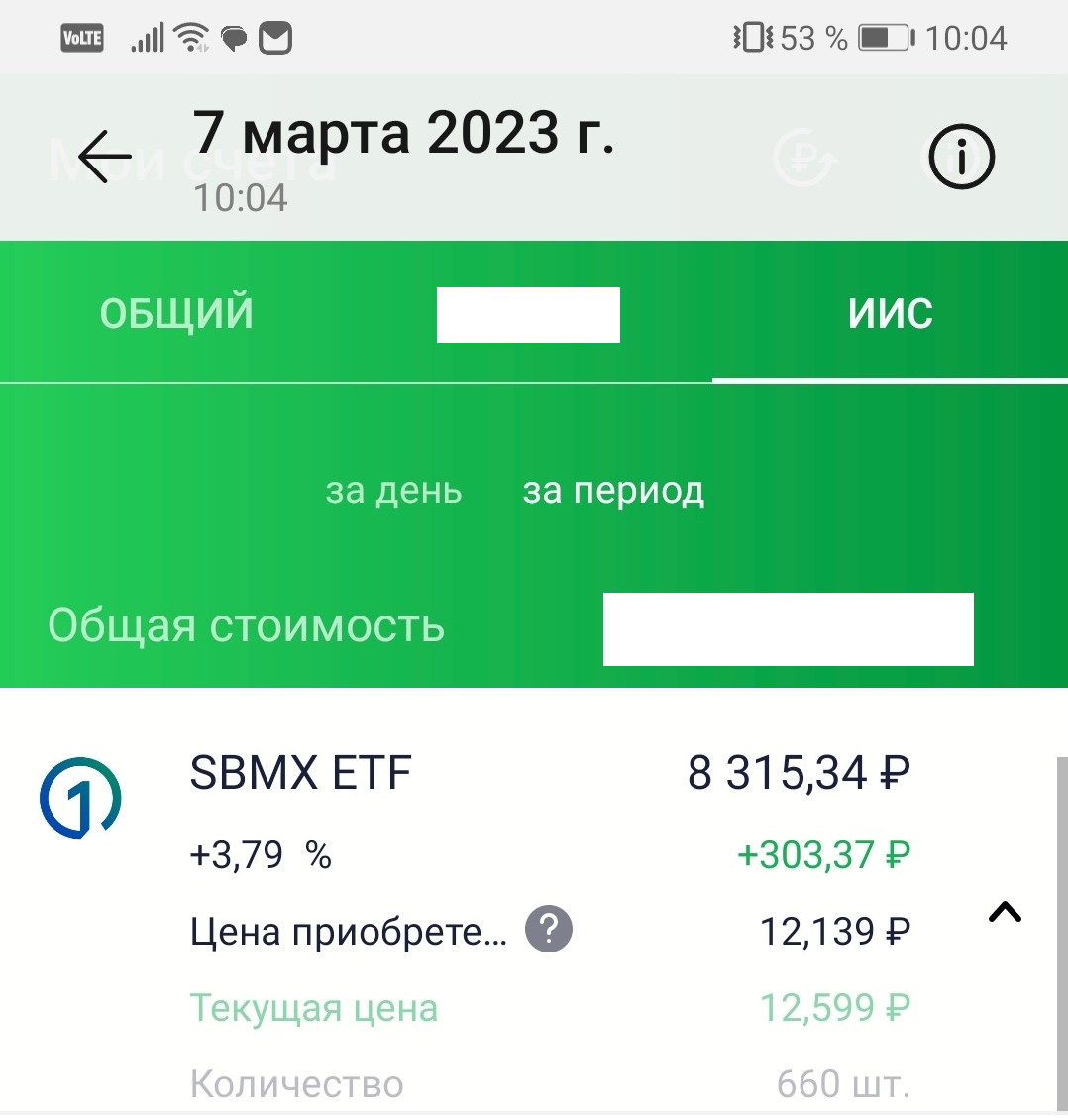This screenshot has height=1120, width=1068.
Task: Tap the SBMX ETF position name
Action: pos(299,774)
